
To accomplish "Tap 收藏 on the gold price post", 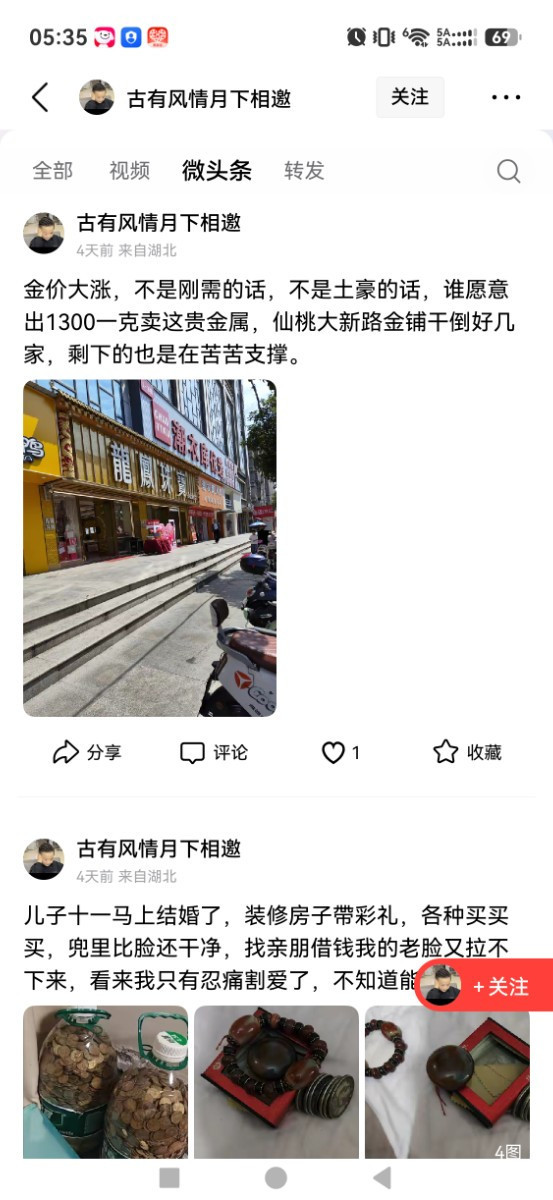I will (x=467, y=752).
